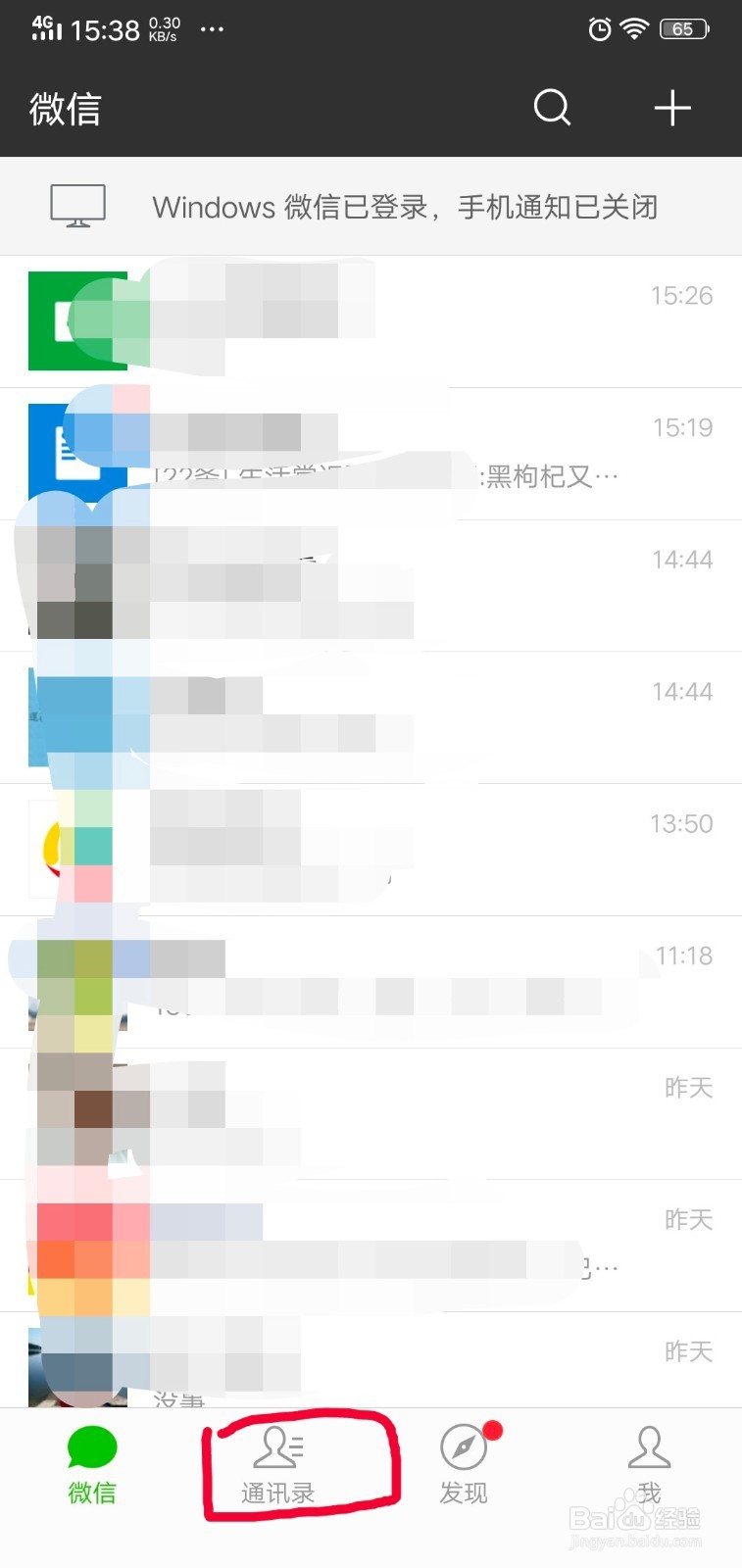Image resolution: width=742 pixels, height=1568 pixels.
Task: Tap the alarm clock icon in status bar
Action: pyautogui.click(x=599, y=29)
